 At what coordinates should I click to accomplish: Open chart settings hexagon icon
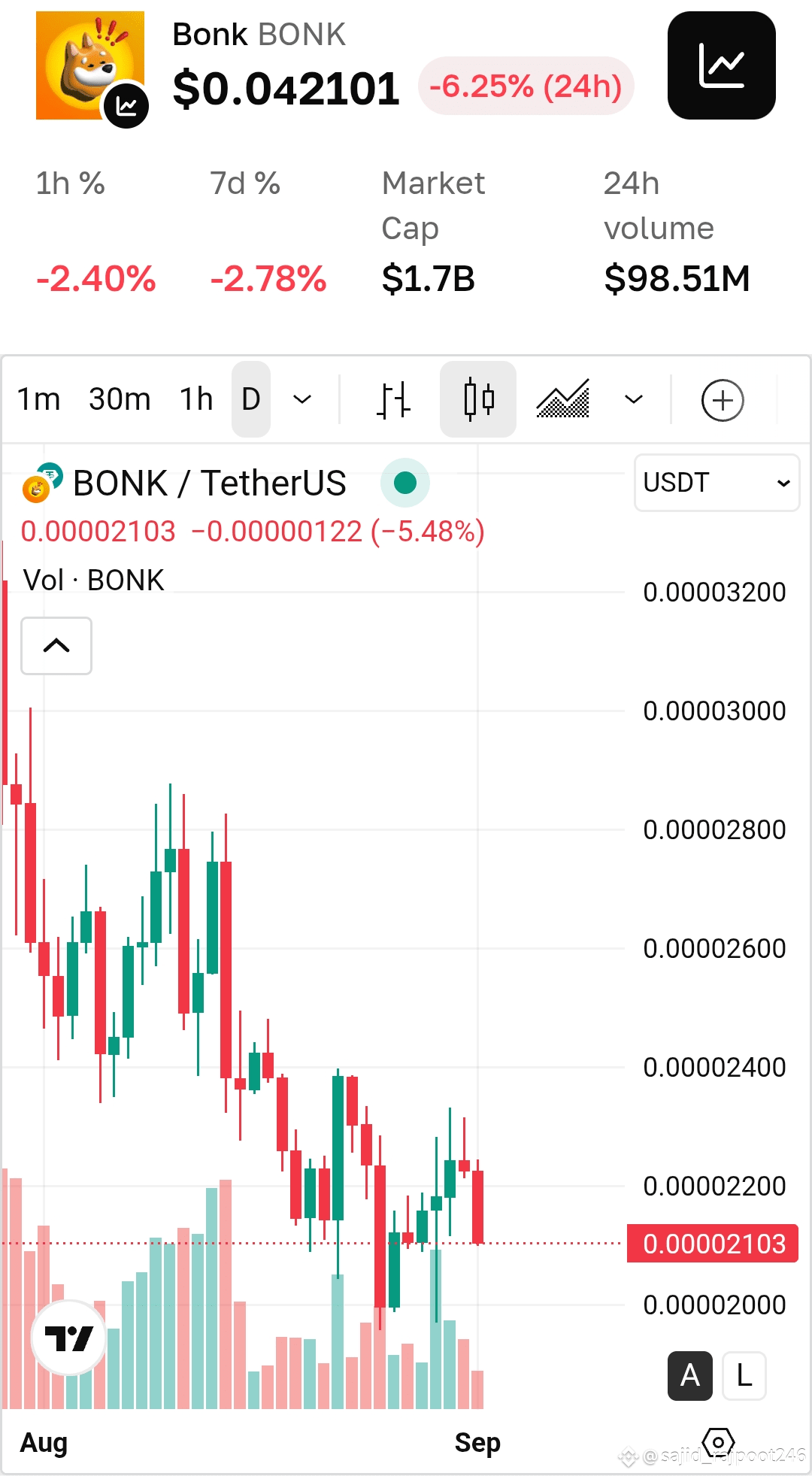718,1443
